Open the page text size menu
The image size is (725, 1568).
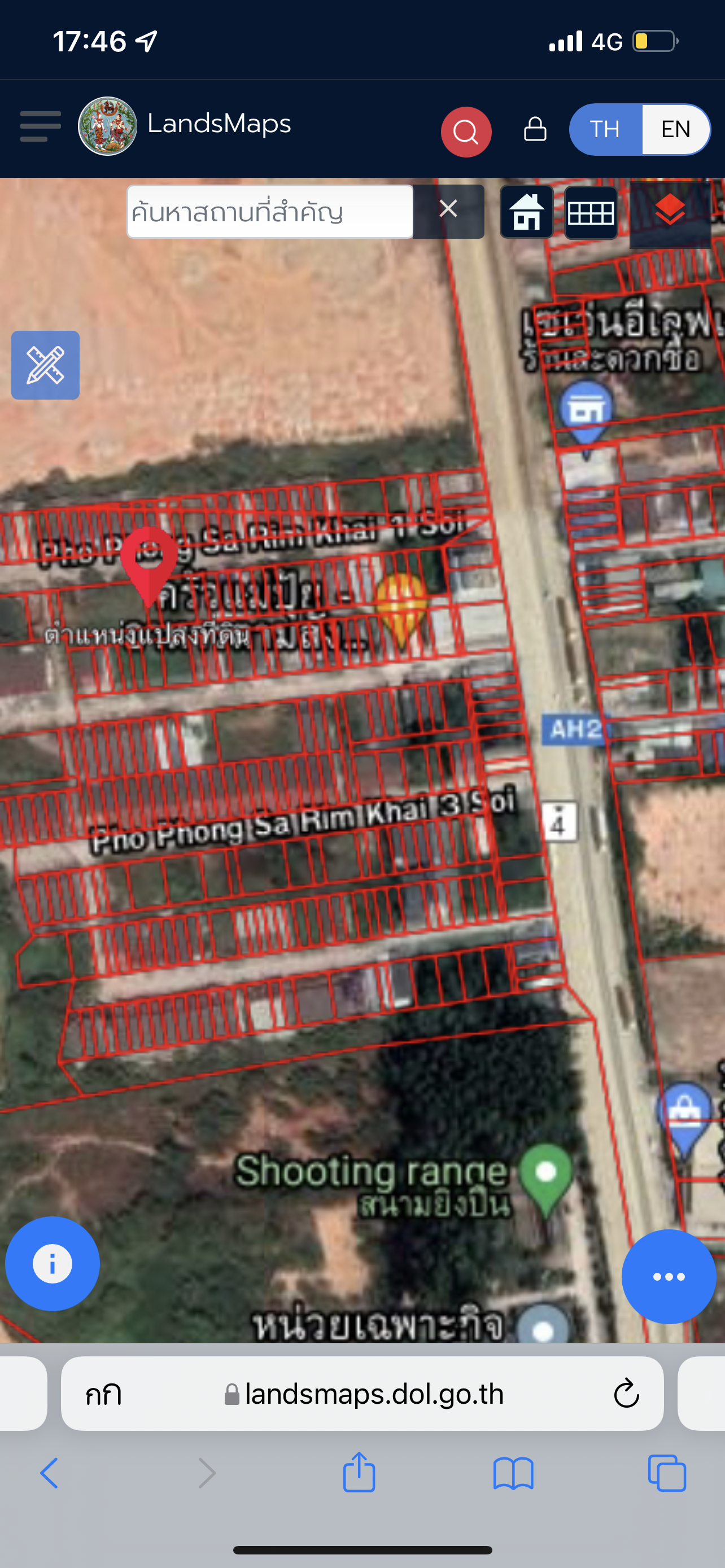point(103,1394)
